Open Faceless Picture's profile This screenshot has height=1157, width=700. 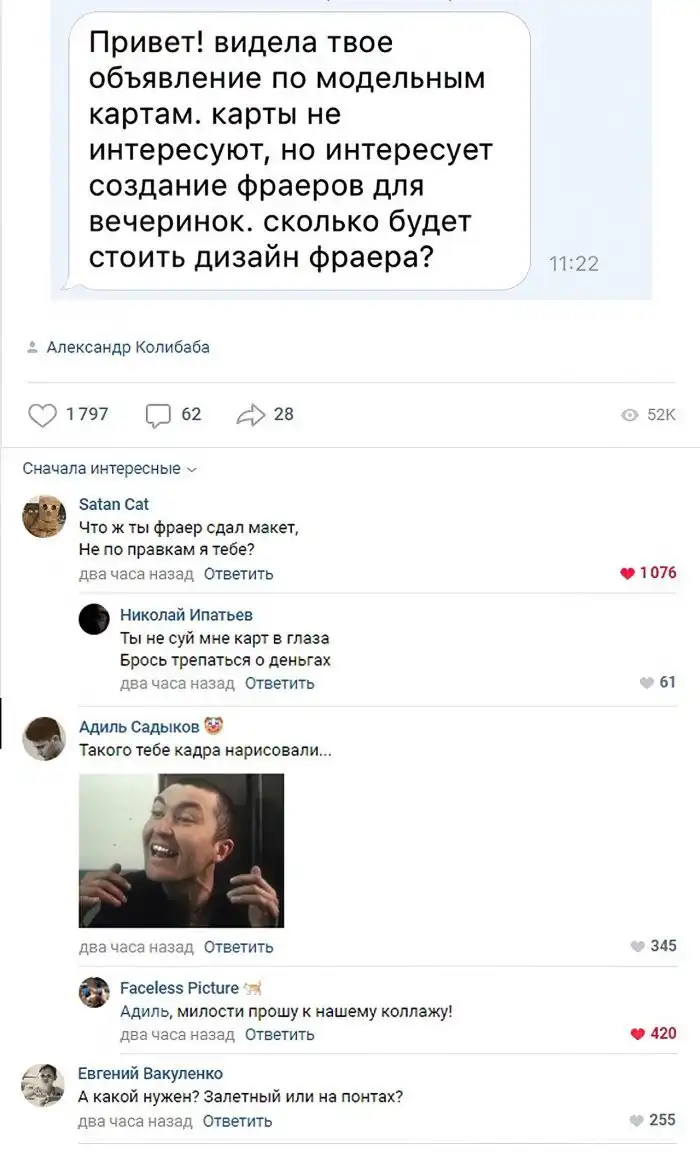pyautogui.click(x=179, y=987)
